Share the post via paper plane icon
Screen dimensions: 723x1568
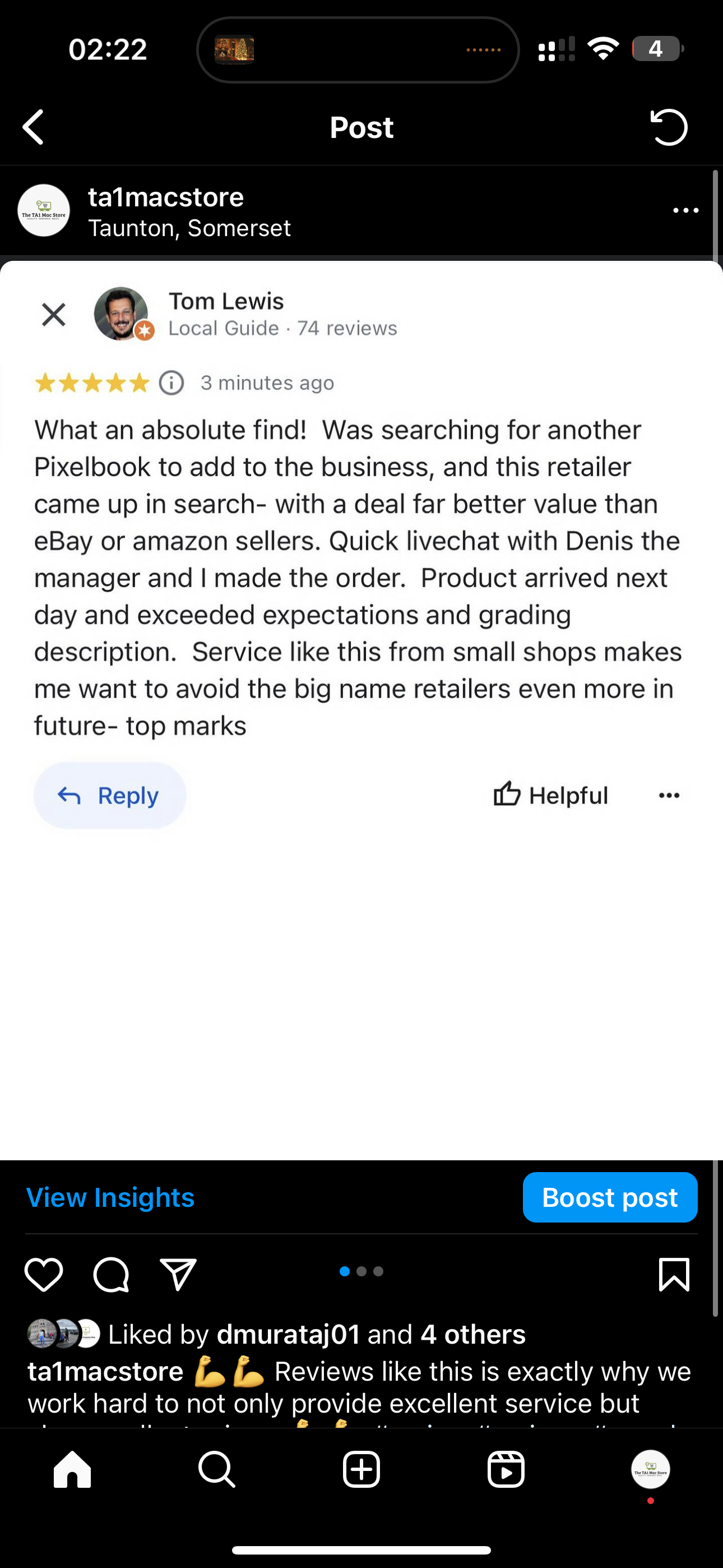click(178, 1274)
